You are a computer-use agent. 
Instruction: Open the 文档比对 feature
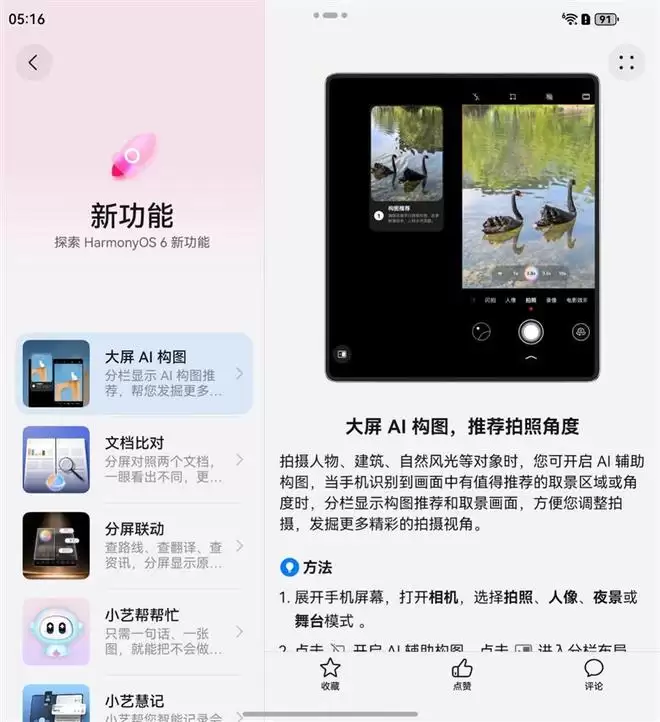(135, 460)
